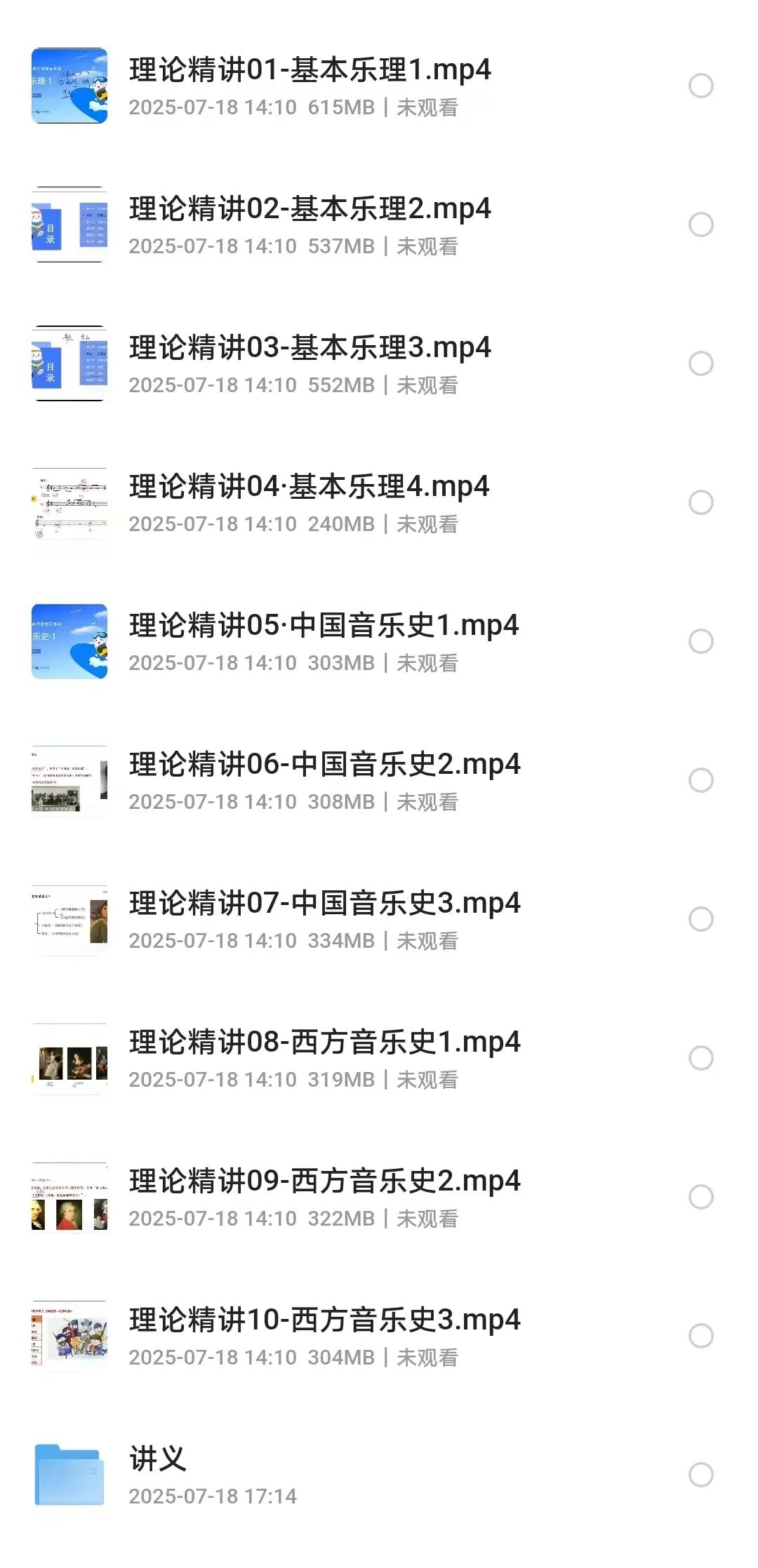Tap the selection circle for 理论精讲06-中国音乐史2.mp4
This screenshot has width=758, height=1568.
(700, 781)
